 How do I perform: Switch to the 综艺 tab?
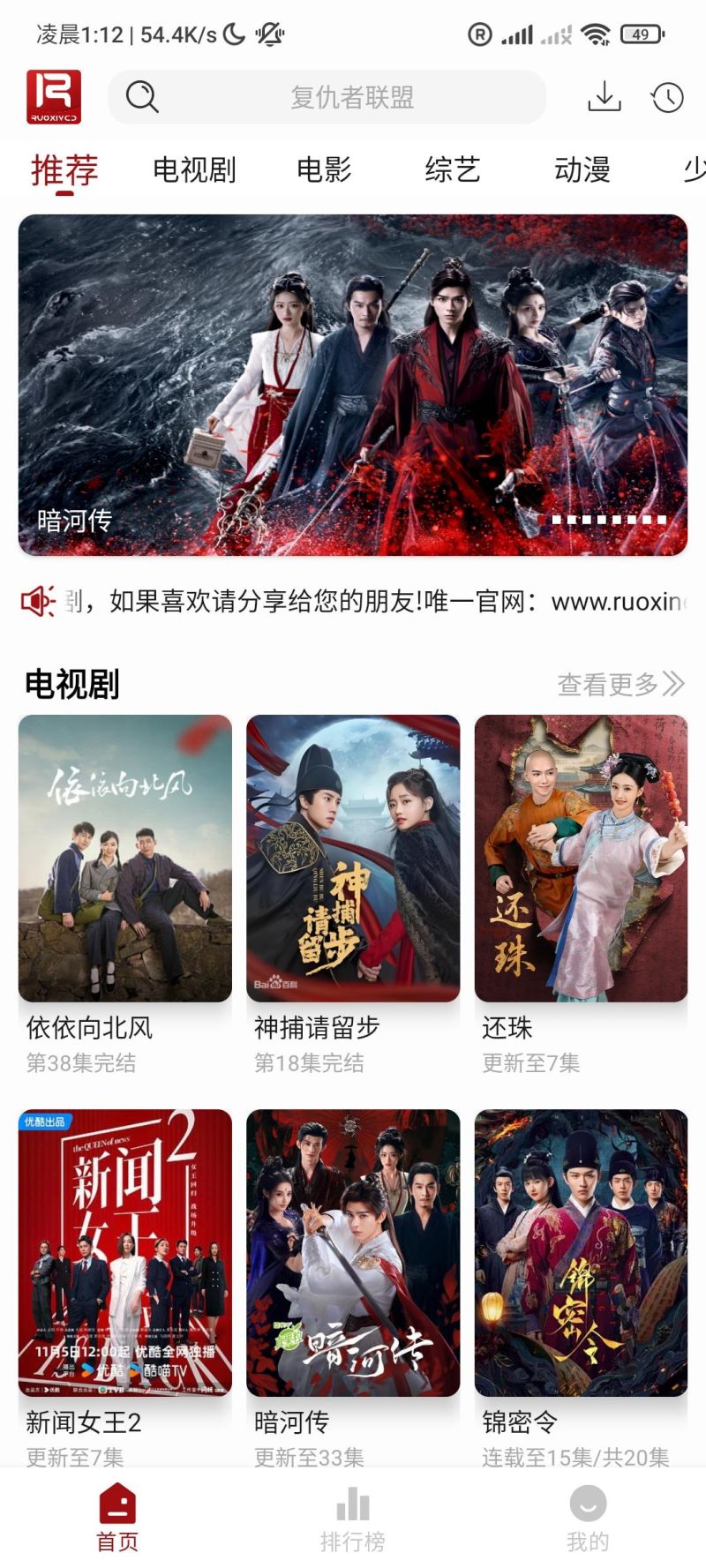(x=453, y=169)
